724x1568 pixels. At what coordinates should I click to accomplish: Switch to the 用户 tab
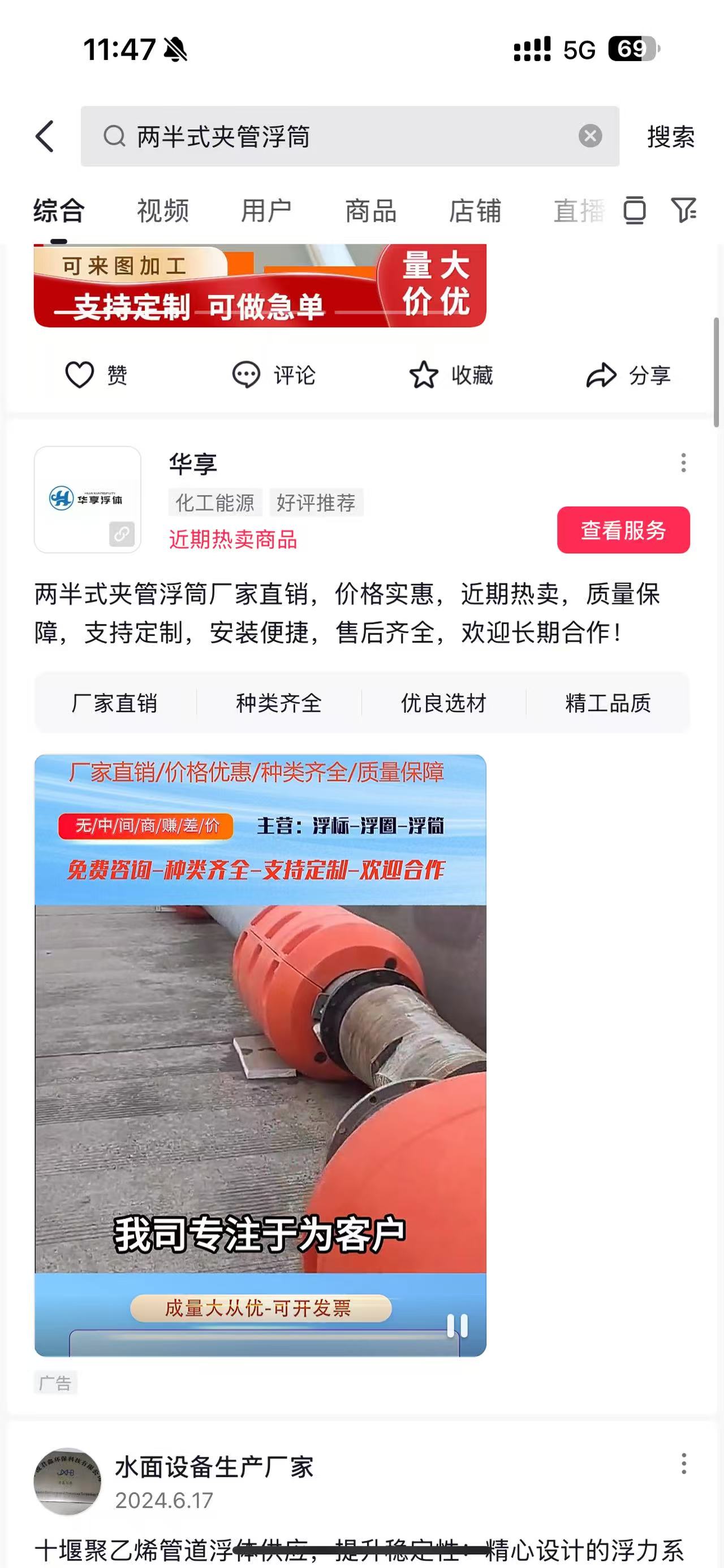coord(266,211)
